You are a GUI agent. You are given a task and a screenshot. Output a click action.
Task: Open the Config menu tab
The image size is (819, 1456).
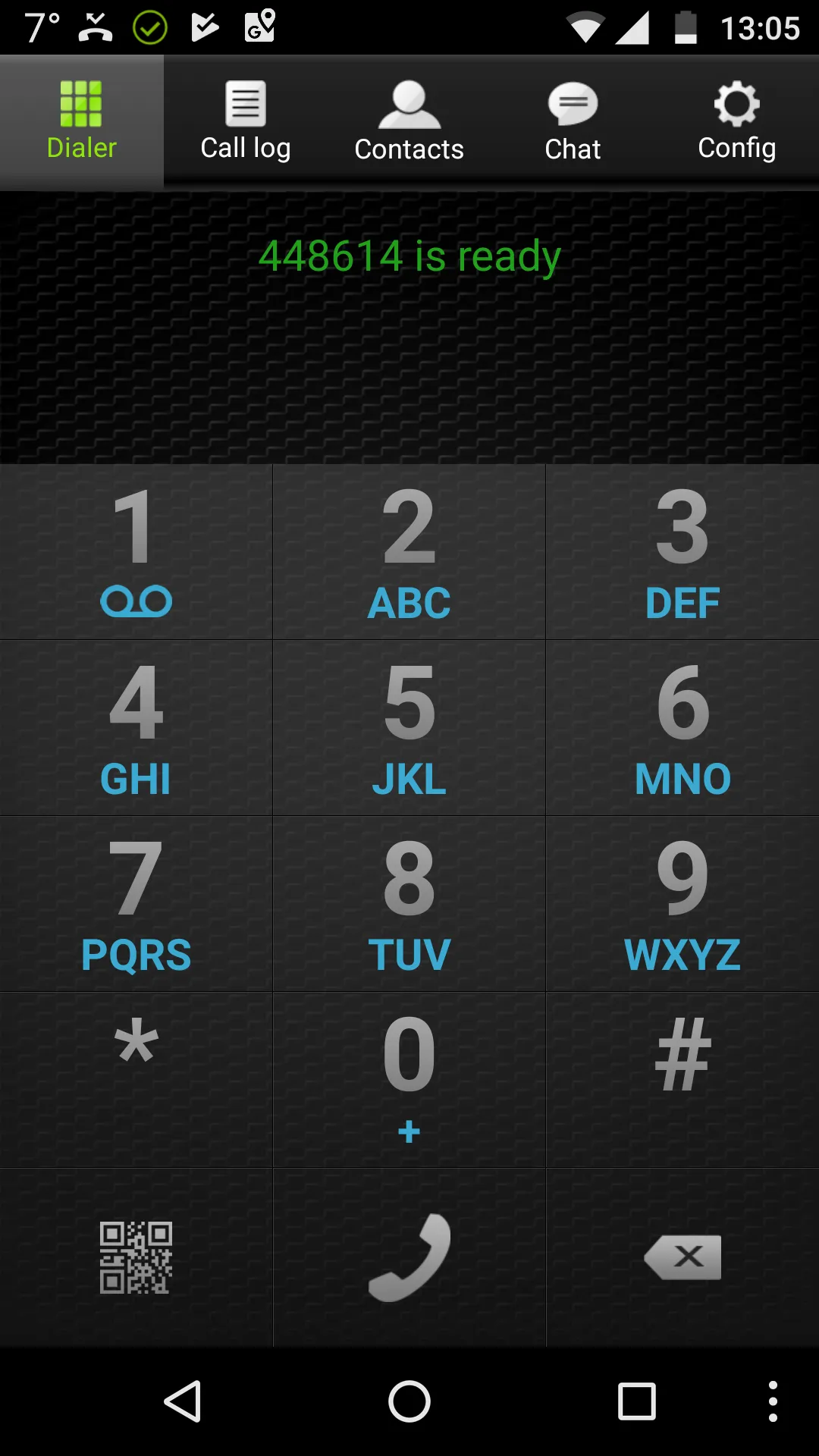736,121
